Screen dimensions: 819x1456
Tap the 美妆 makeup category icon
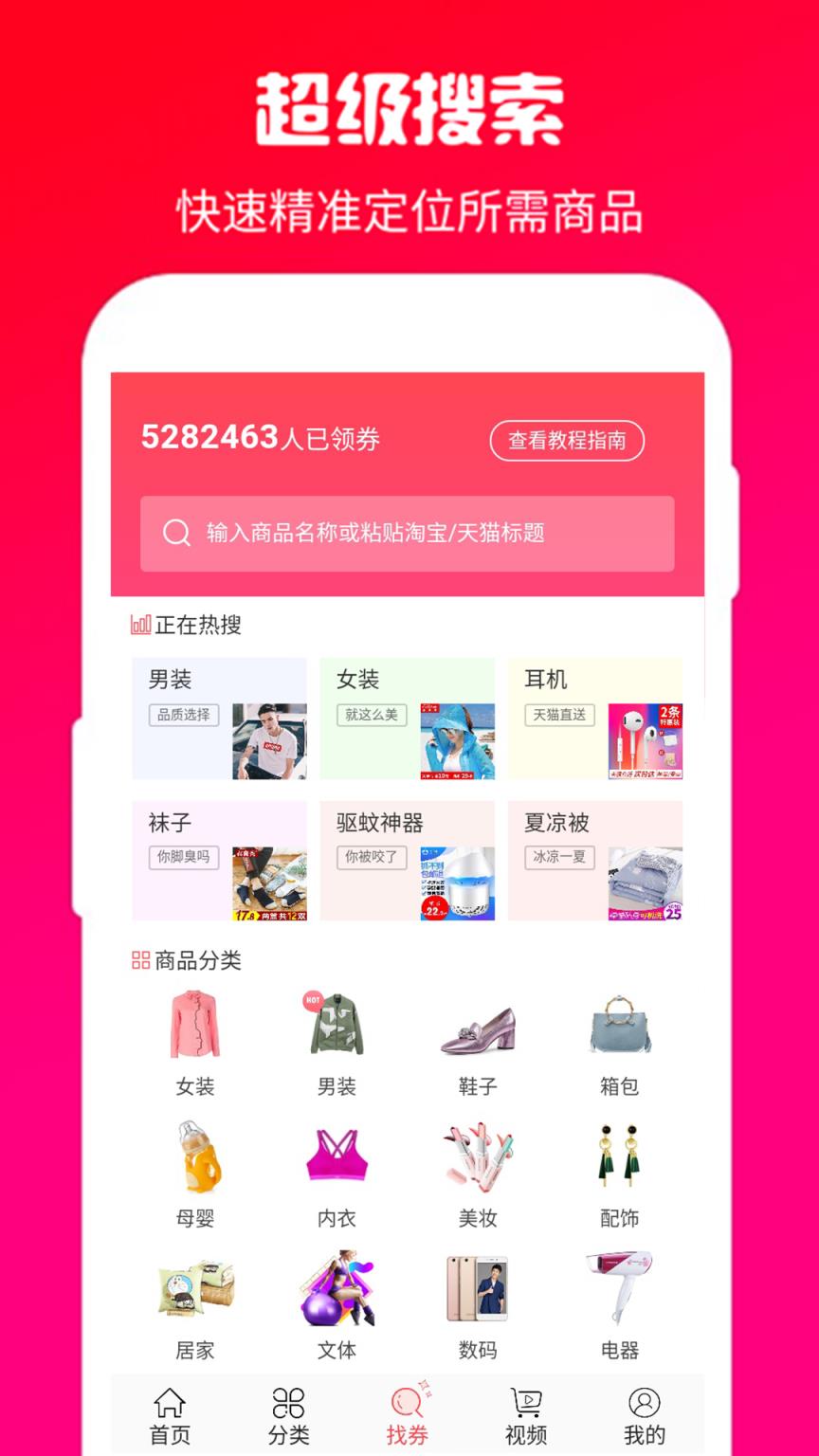click(478, 1158)
